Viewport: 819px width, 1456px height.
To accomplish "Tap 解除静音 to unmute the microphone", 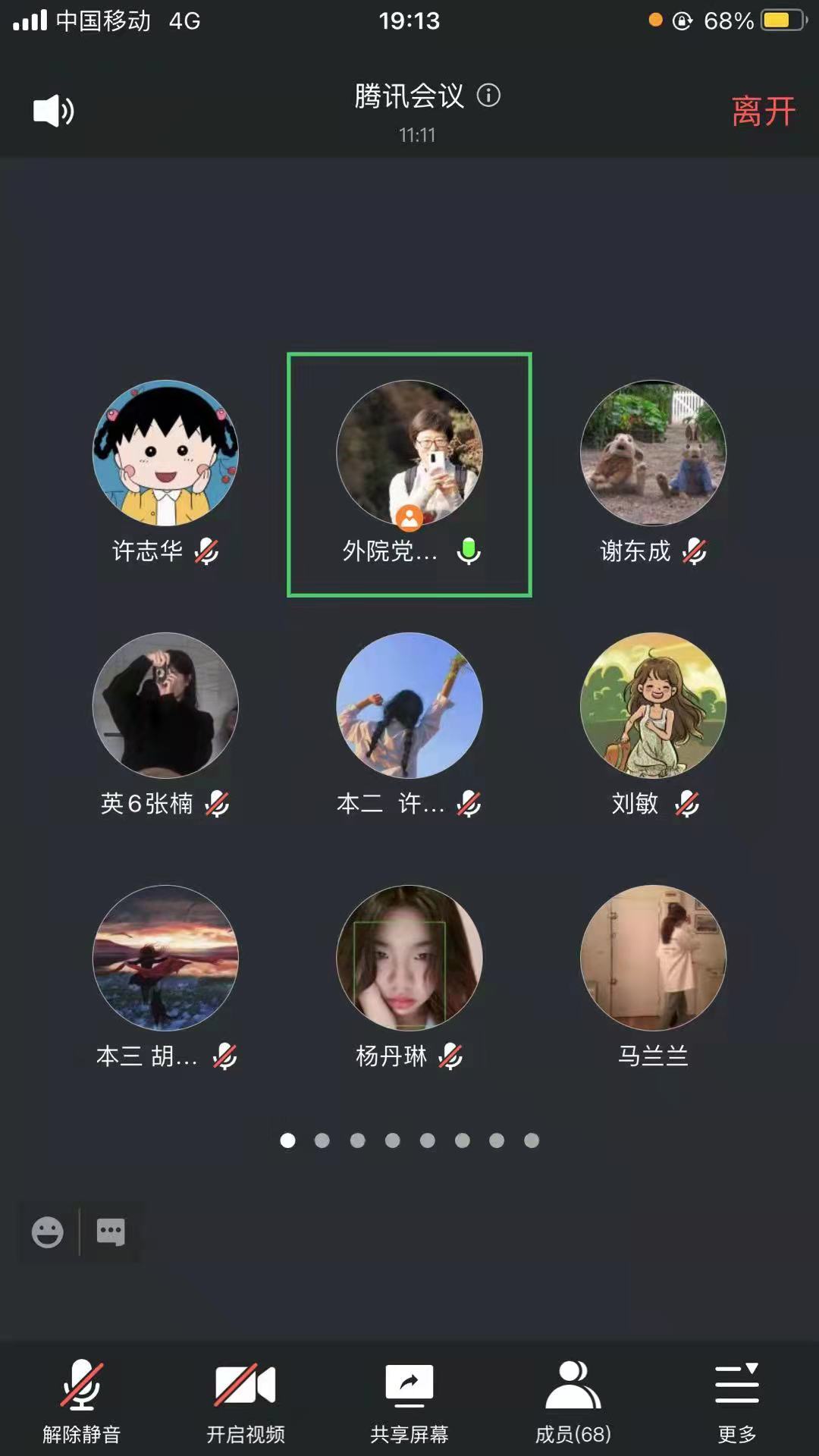I will point(82,1400).
